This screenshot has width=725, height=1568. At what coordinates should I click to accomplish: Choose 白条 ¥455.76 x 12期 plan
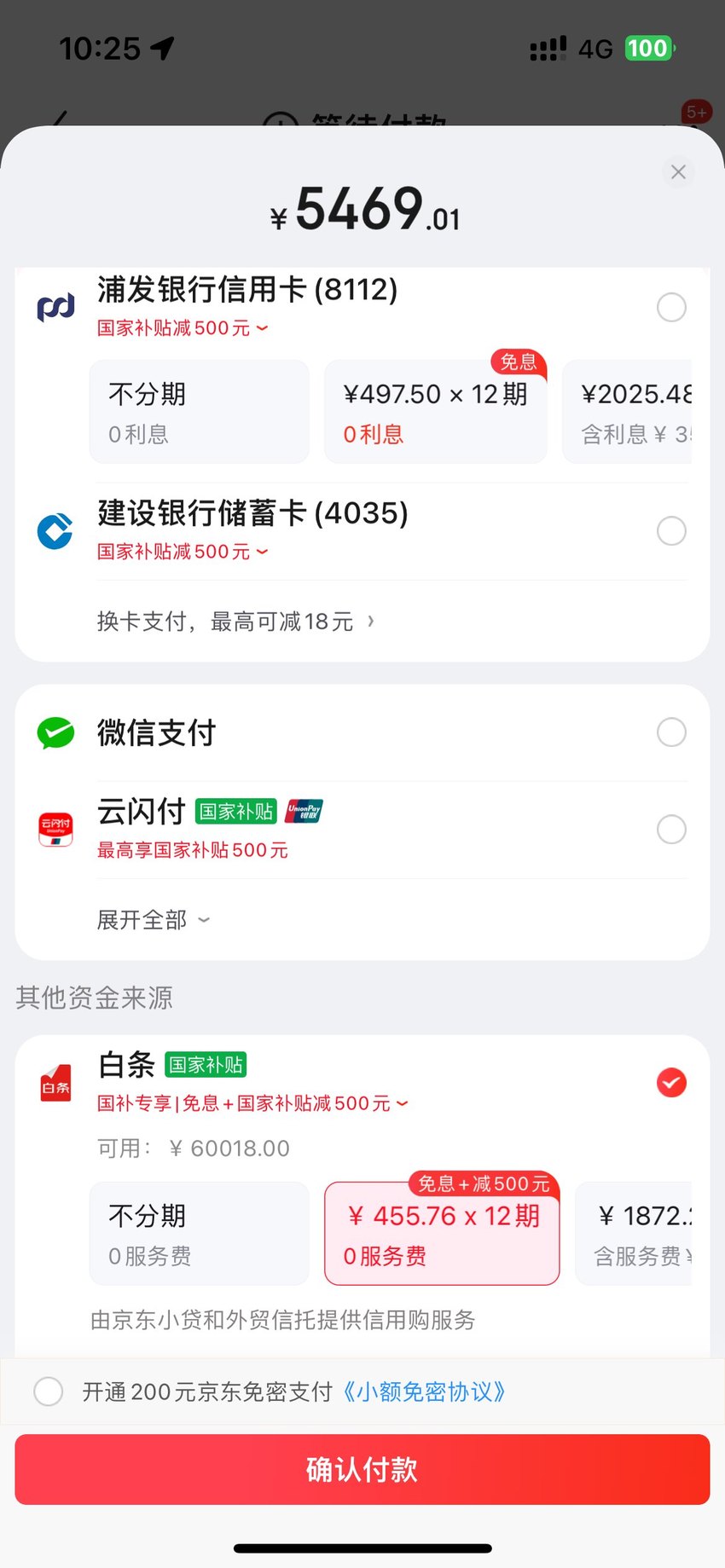(x=442, y=1234)
